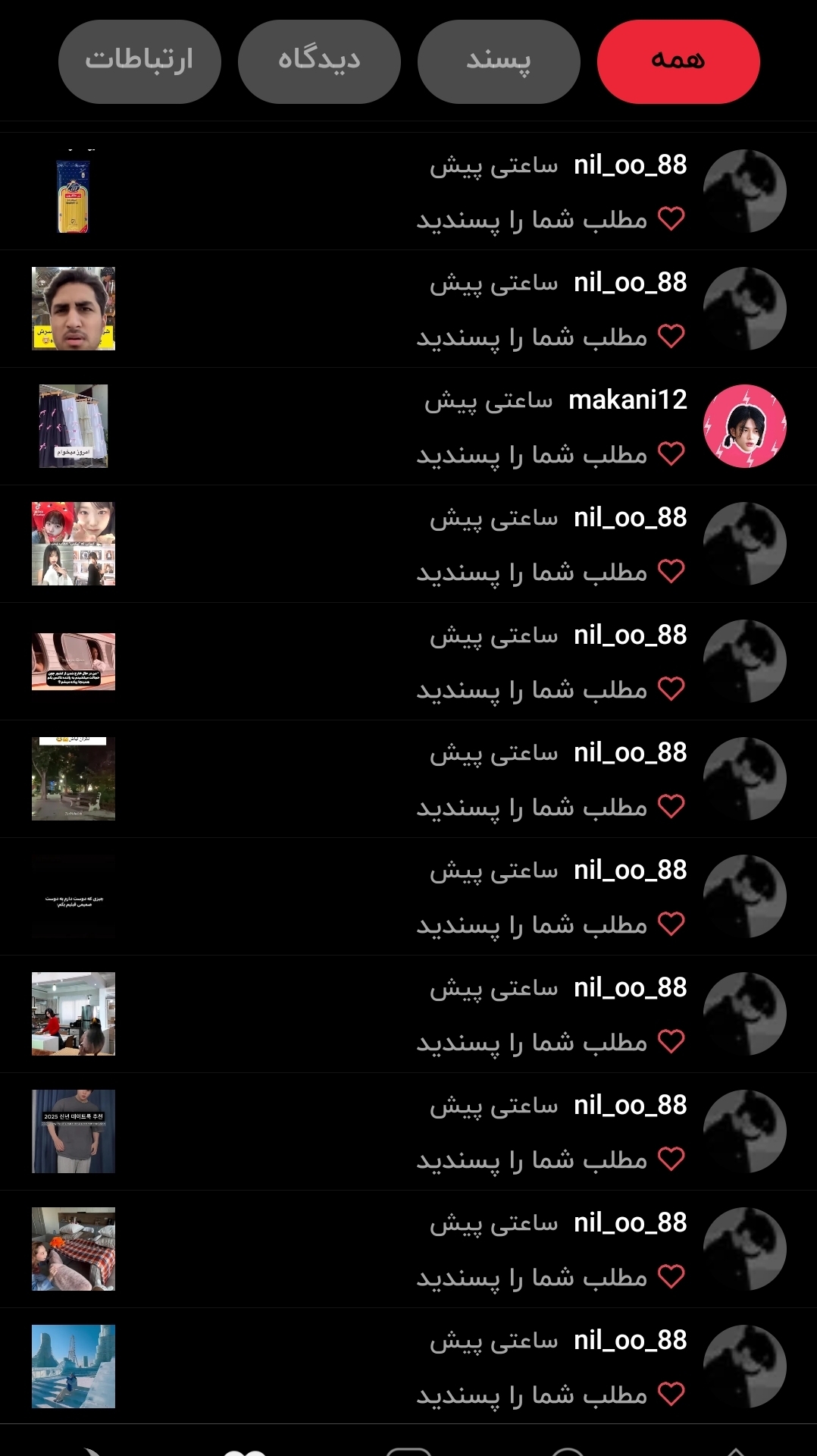This screenshot has width=817, height=1456.
Task: Open the night park post thumbnail
Action: point(74,779)
